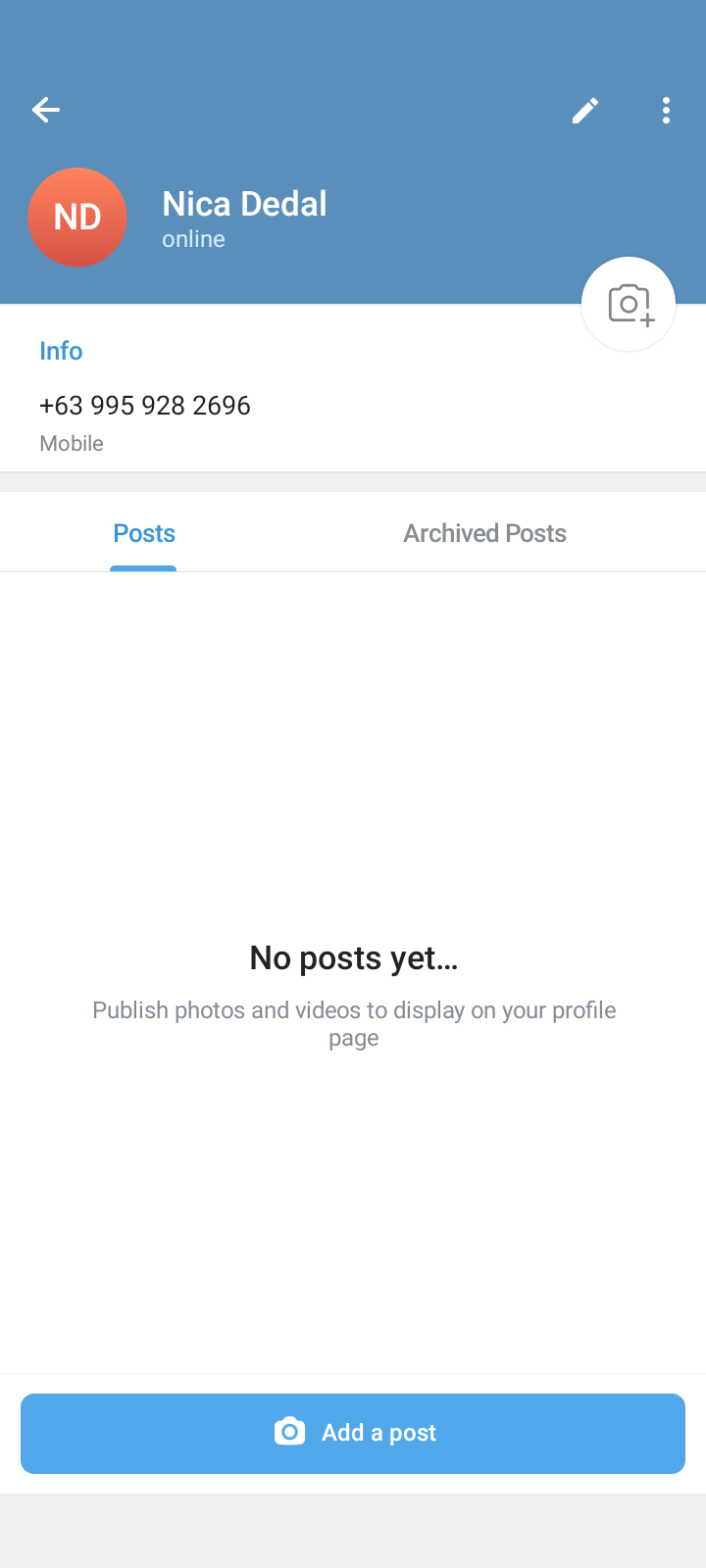The height and width of the screenshot is (1568, 706).
Task: Tap Add a post
Action: click(x=353, y=1433)
